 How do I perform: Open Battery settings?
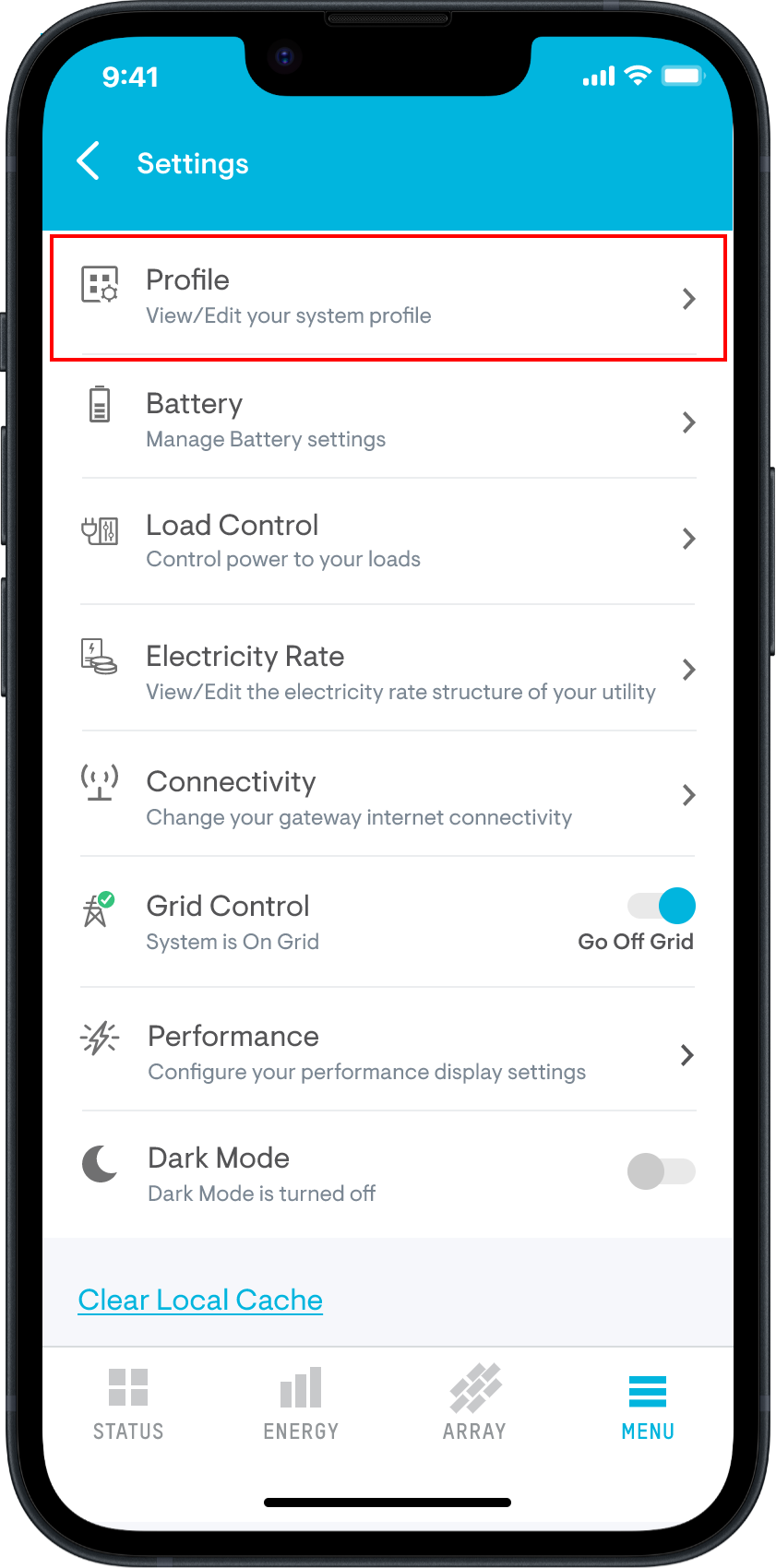388,421
